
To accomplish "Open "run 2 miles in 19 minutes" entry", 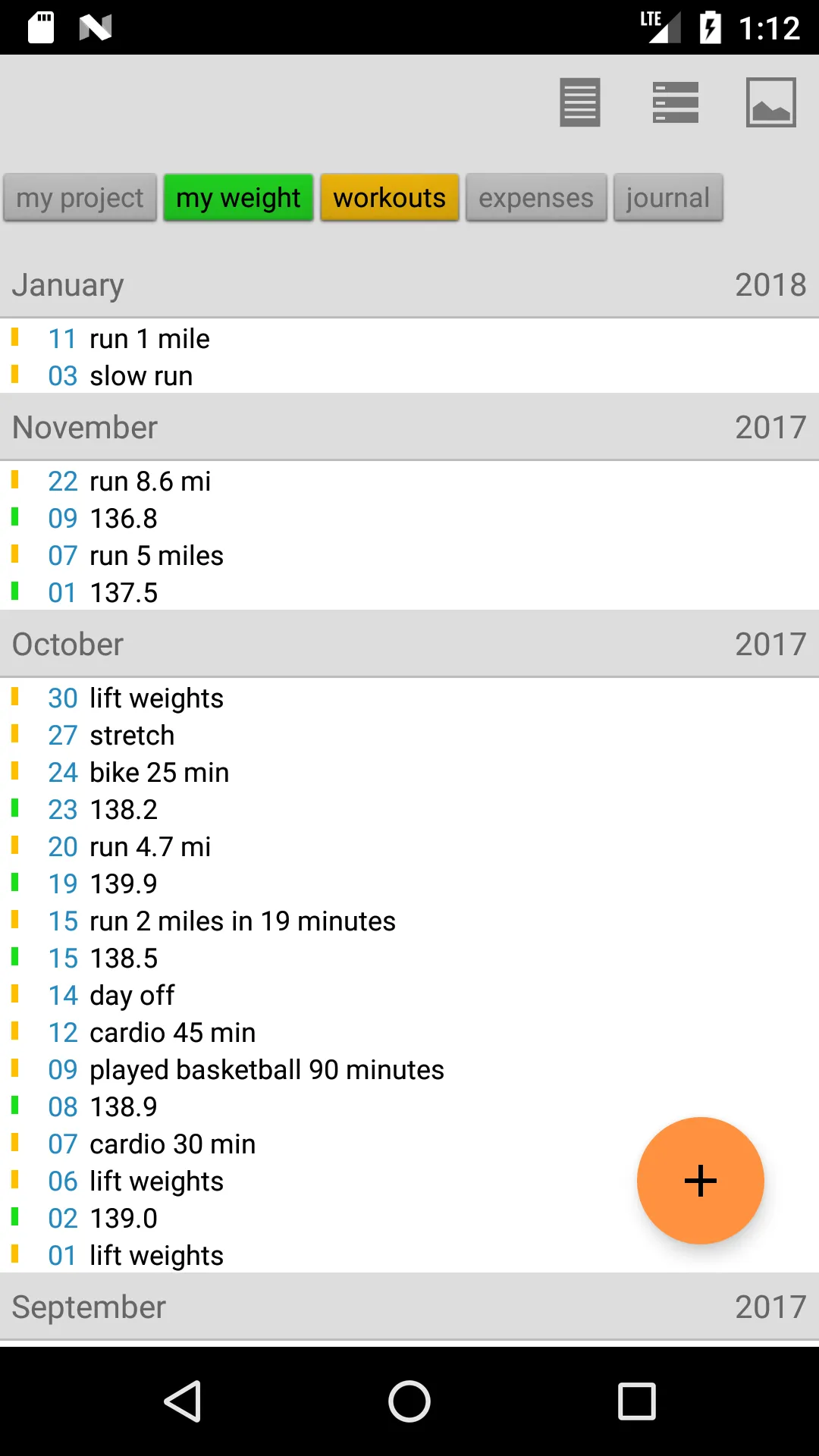I will click(x=409, y=921).
